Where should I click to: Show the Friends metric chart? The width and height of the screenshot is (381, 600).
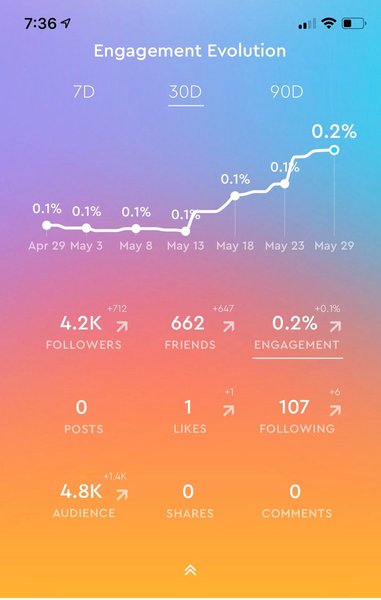pyautogui.click(x=197, y=329)
